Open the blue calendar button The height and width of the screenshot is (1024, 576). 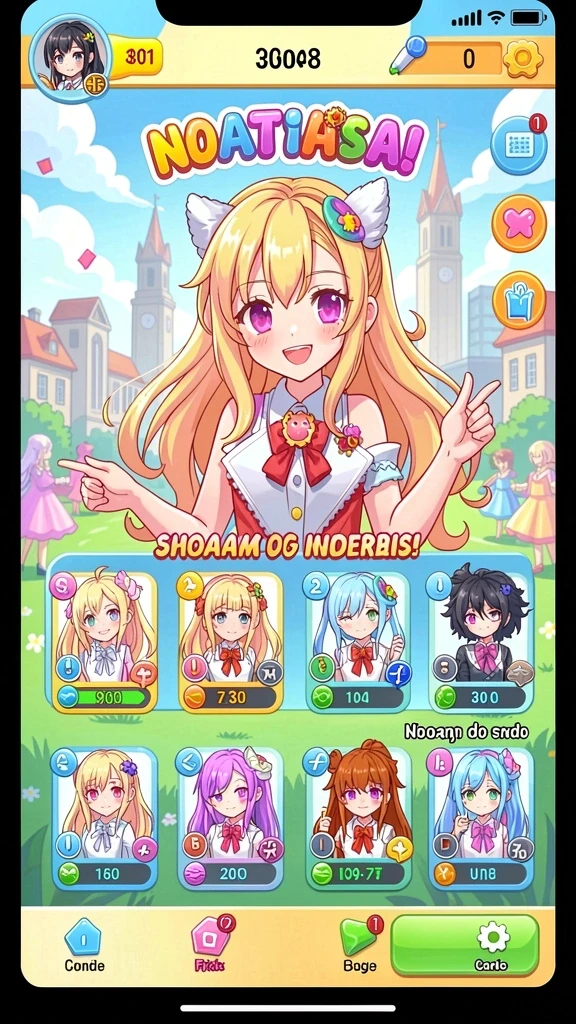click(519, 146)
